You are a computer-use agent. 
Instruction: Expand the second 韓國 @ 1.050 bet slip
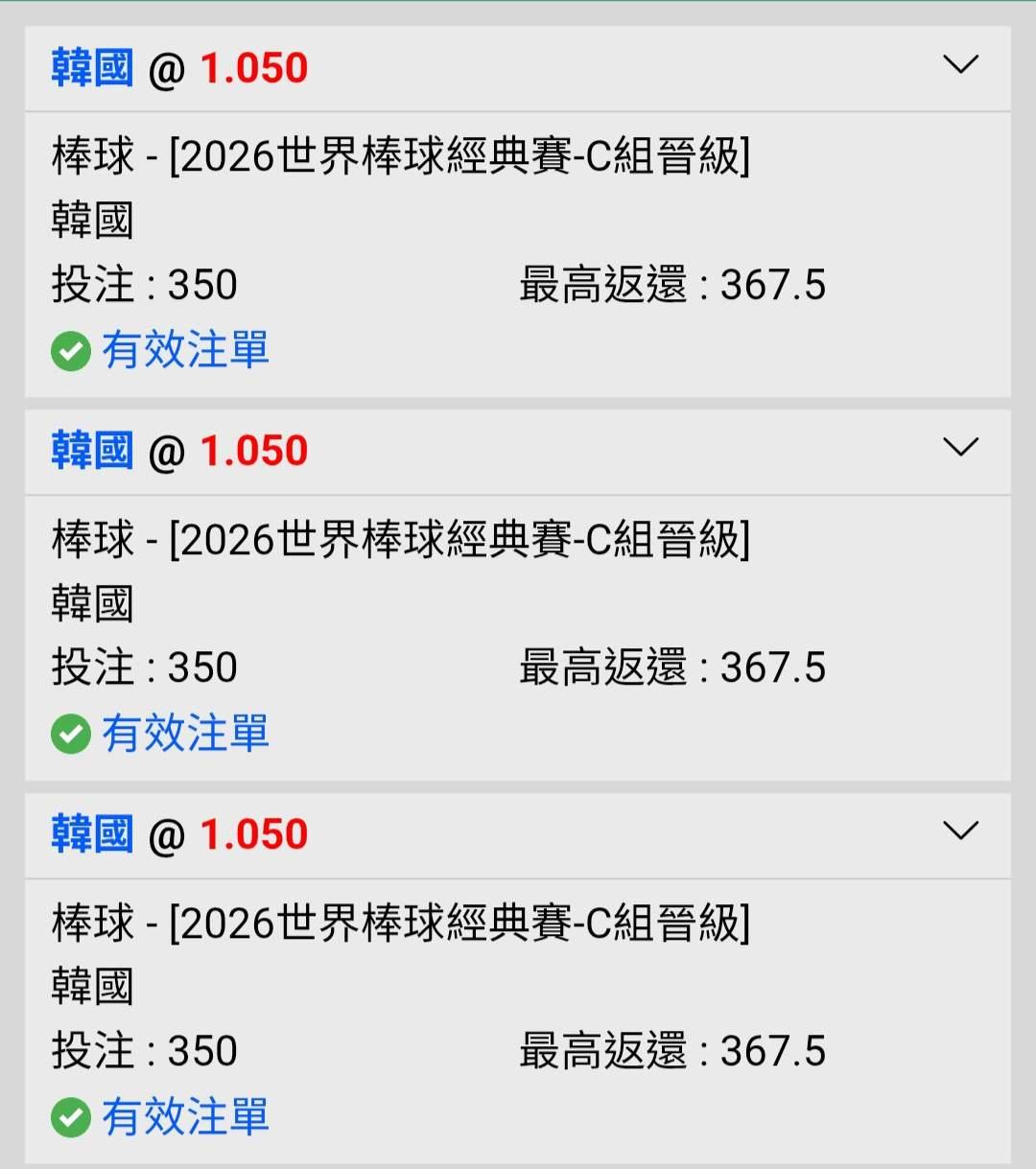pyautogui.click(x=960, y=448)
